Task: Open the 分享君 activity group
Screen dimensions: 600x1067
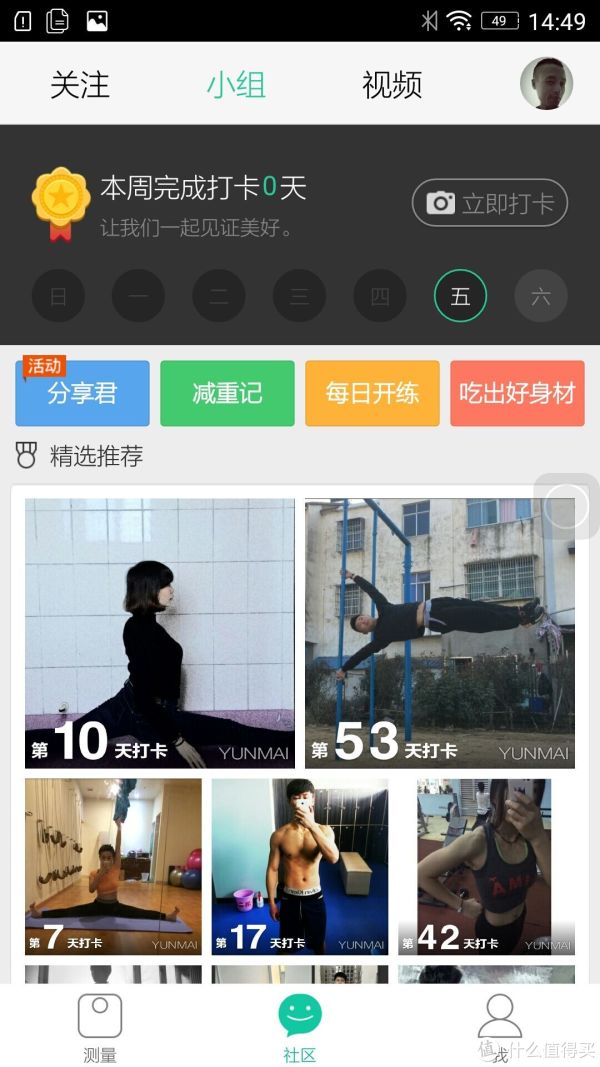Action: [x=82, y=393]
